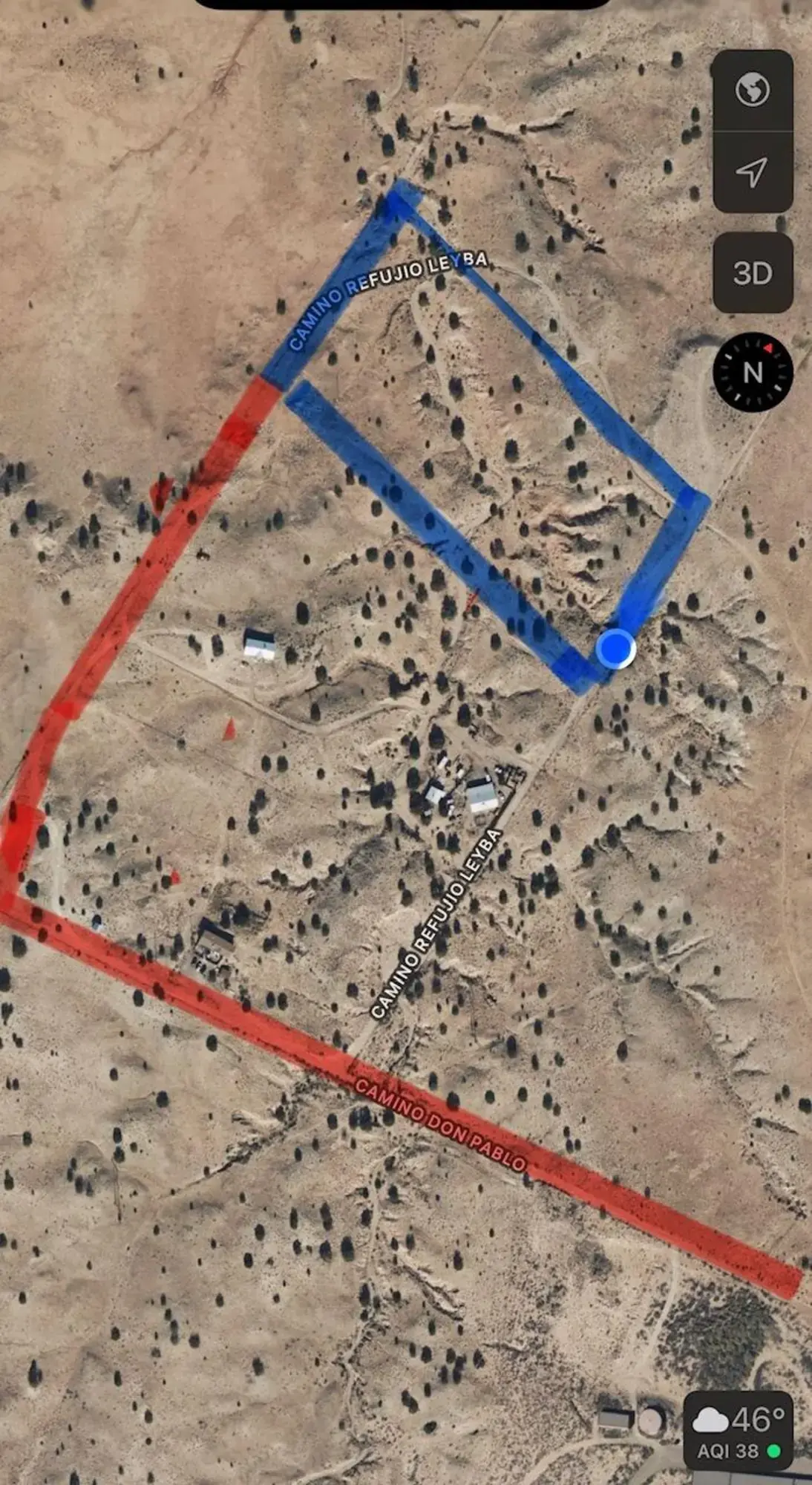Switch the map to 3D view
This screenshot has width=812, height=1485.
tap(752, 272)
